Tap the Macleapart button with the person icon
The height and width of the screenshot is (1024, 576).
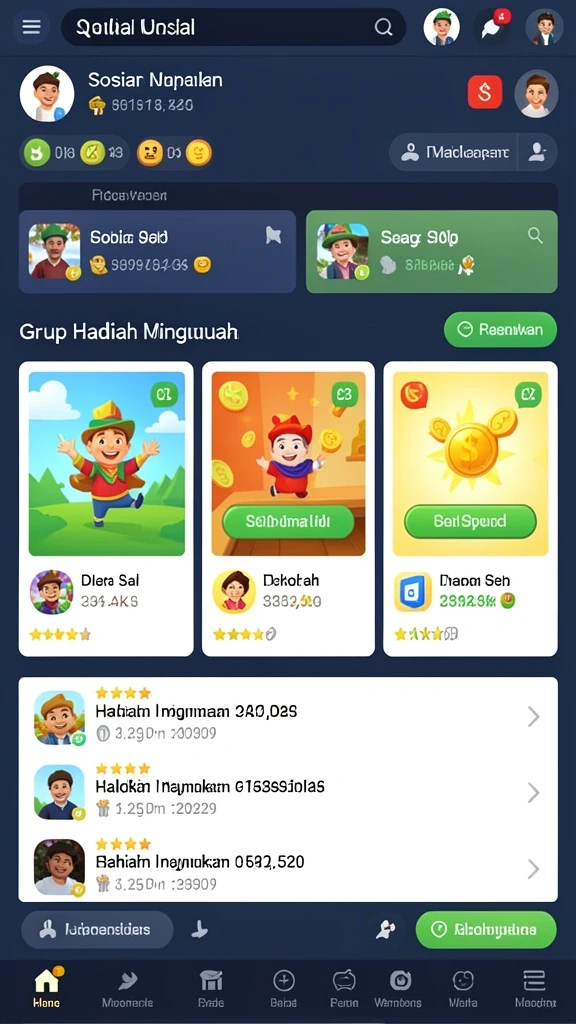[x=453, y=152]
